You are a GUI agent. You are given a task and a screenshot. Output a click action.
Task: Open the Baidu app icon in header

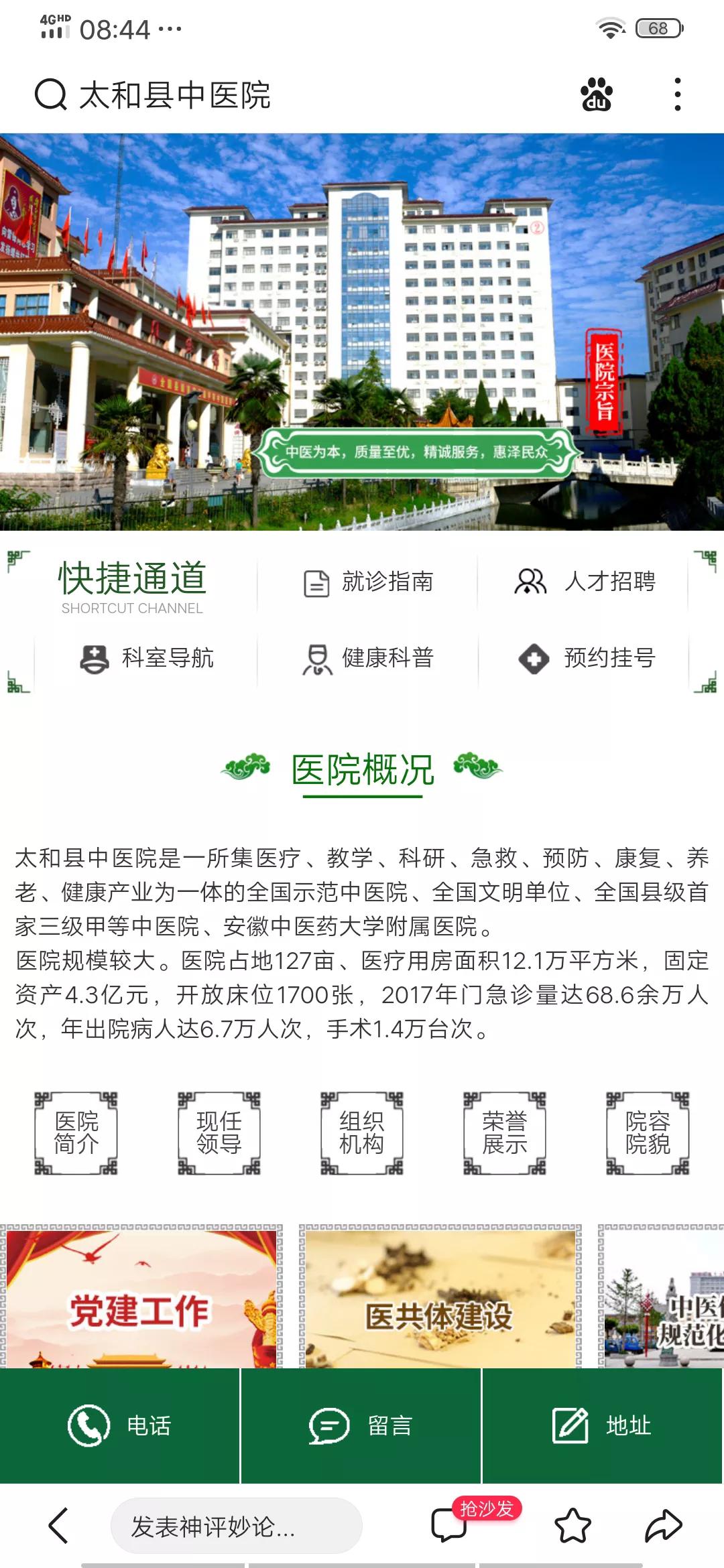(597, 94)
